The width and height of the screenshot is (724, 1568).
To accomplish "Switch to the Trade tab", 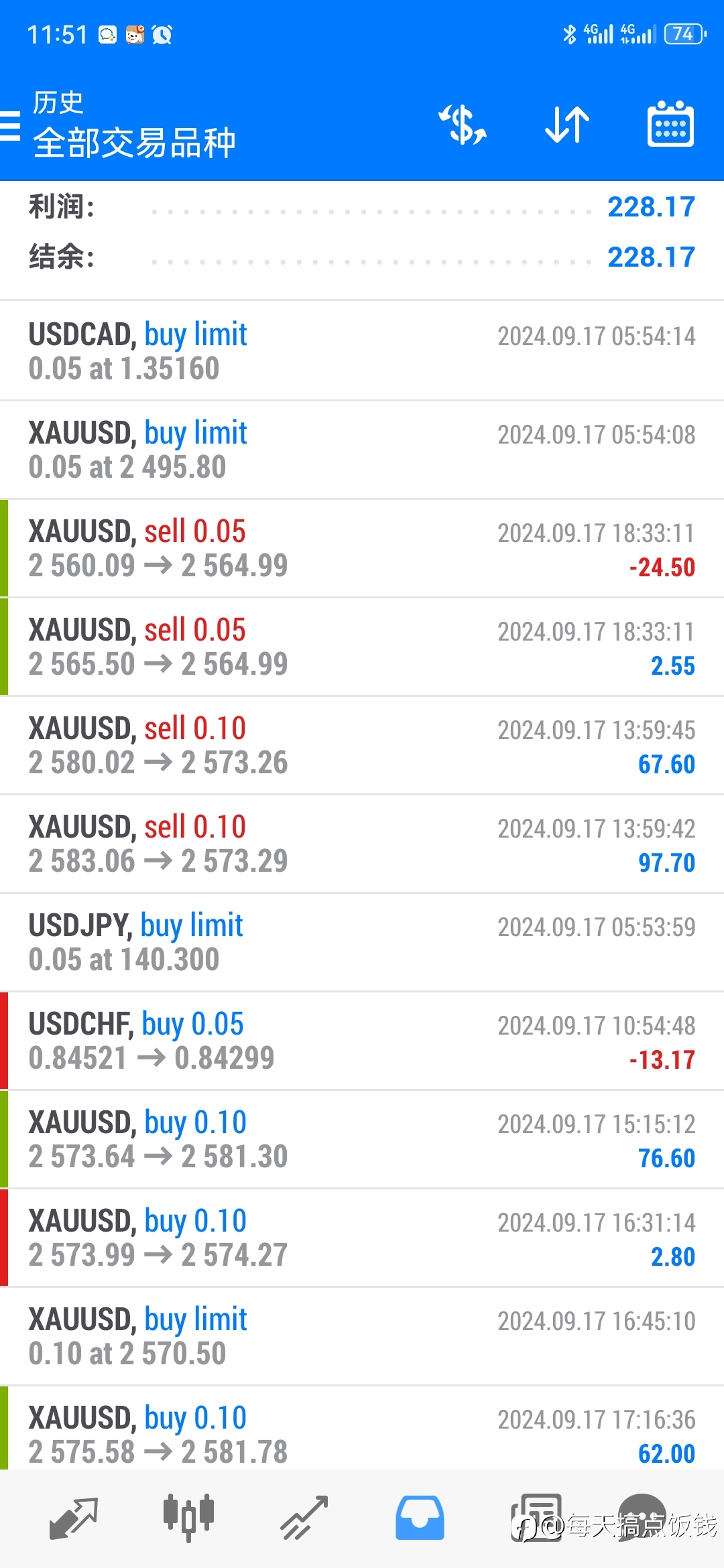I will (304, 1518).
